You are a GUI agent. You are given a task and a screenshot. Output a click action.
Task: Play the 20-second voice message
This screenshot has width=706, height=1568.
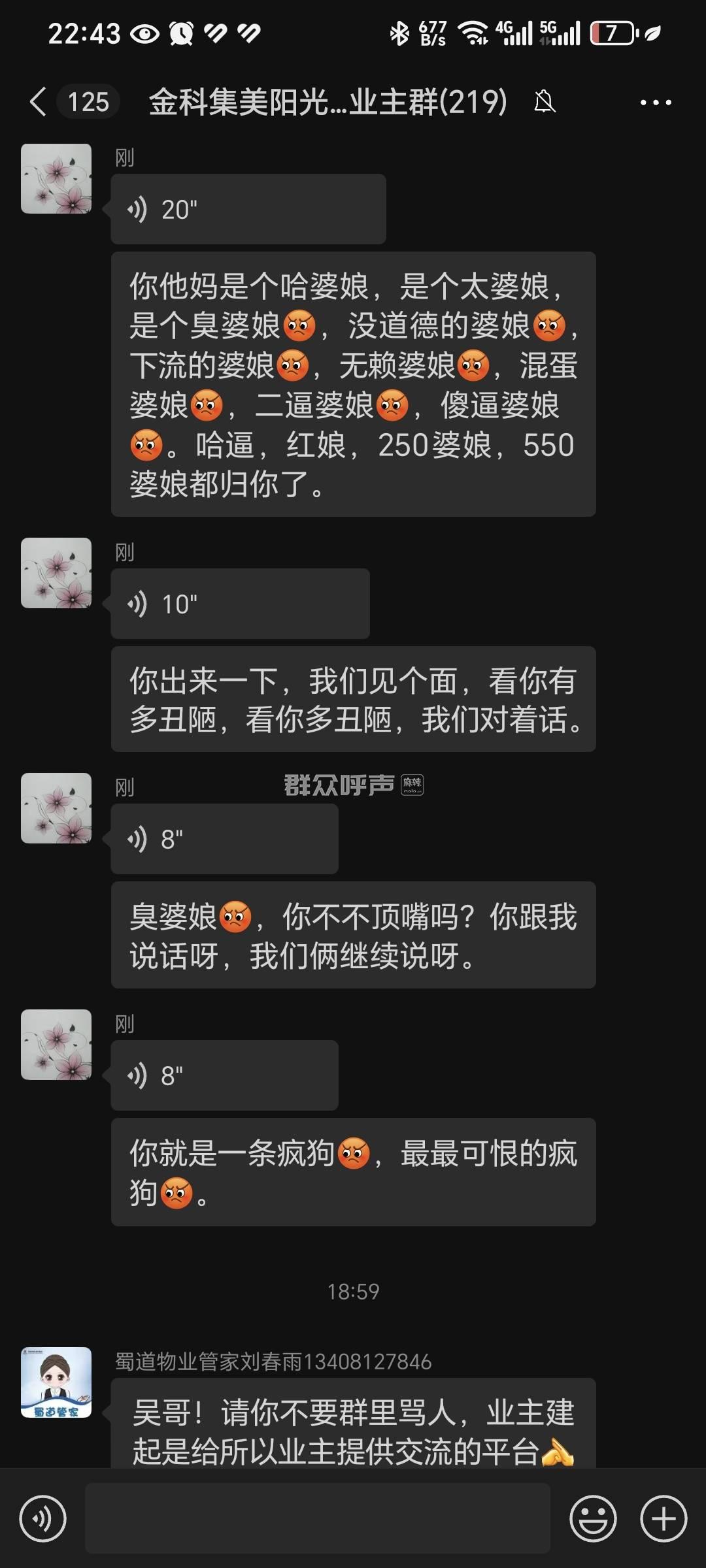click(x=248, y=210)
